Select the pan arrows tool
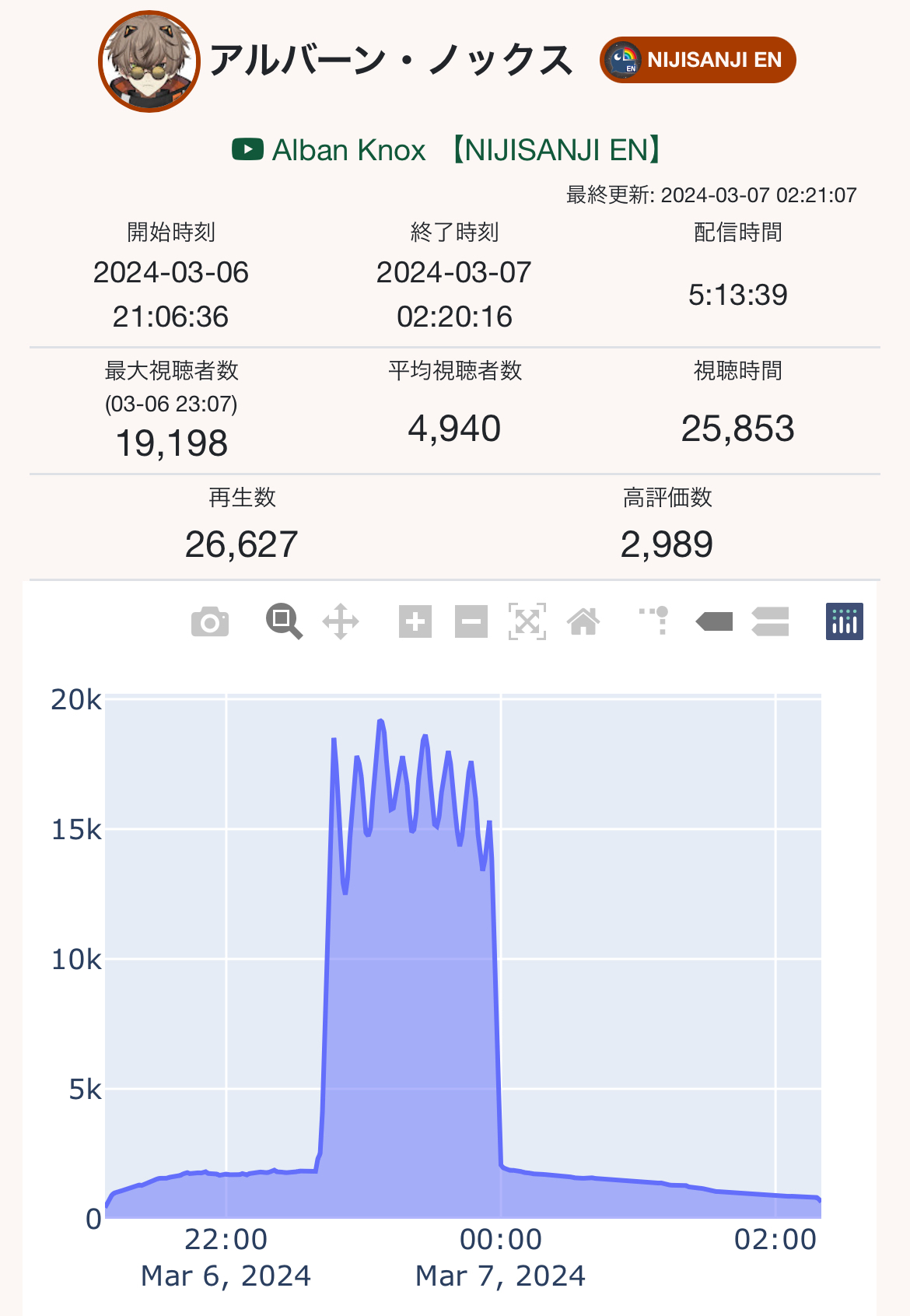The width and height of the screenshot is (910, 1316). pyautogui.click(x=341, y=621)
